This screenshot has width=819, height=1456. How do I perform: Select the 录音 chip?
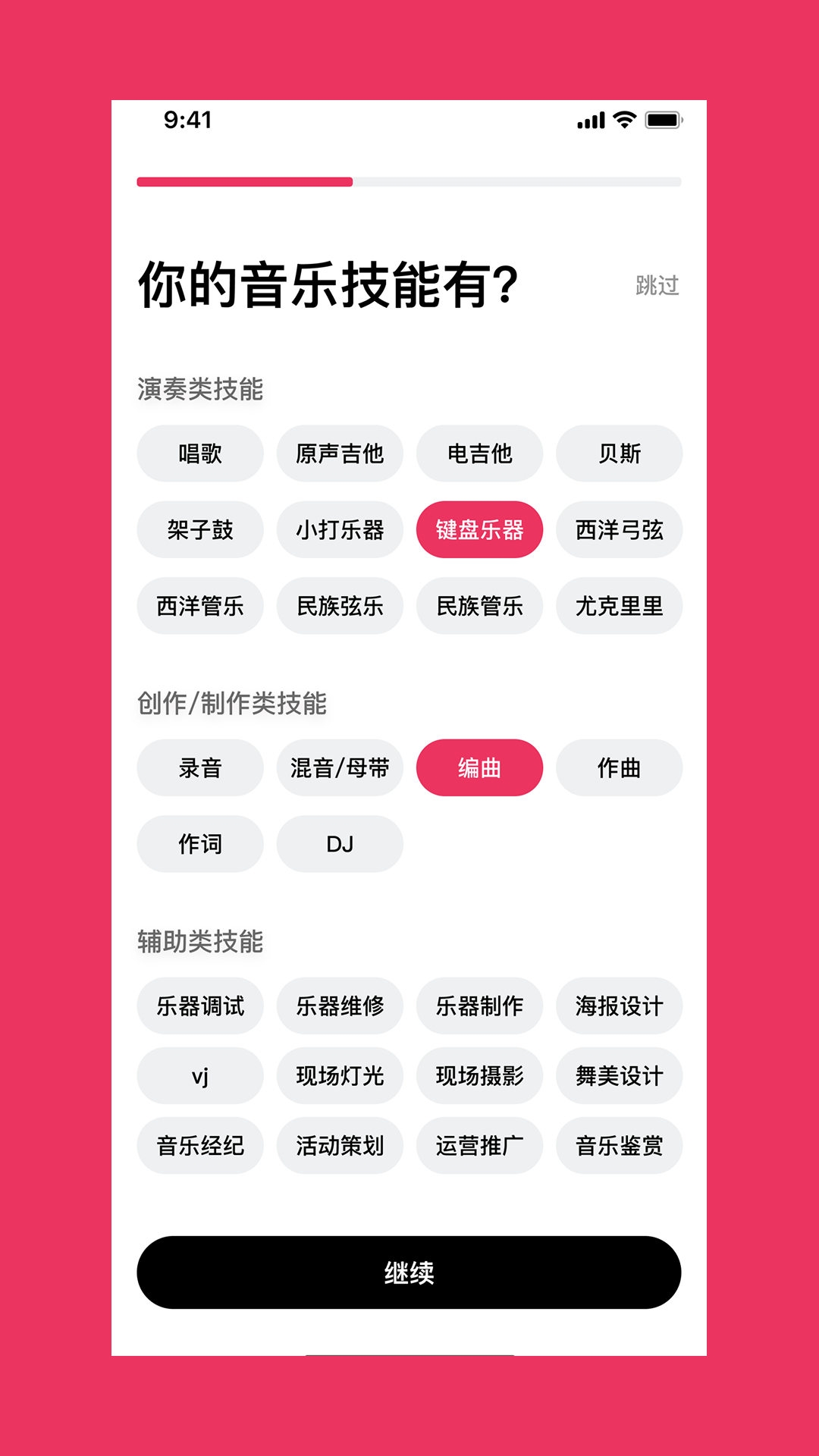200,767
